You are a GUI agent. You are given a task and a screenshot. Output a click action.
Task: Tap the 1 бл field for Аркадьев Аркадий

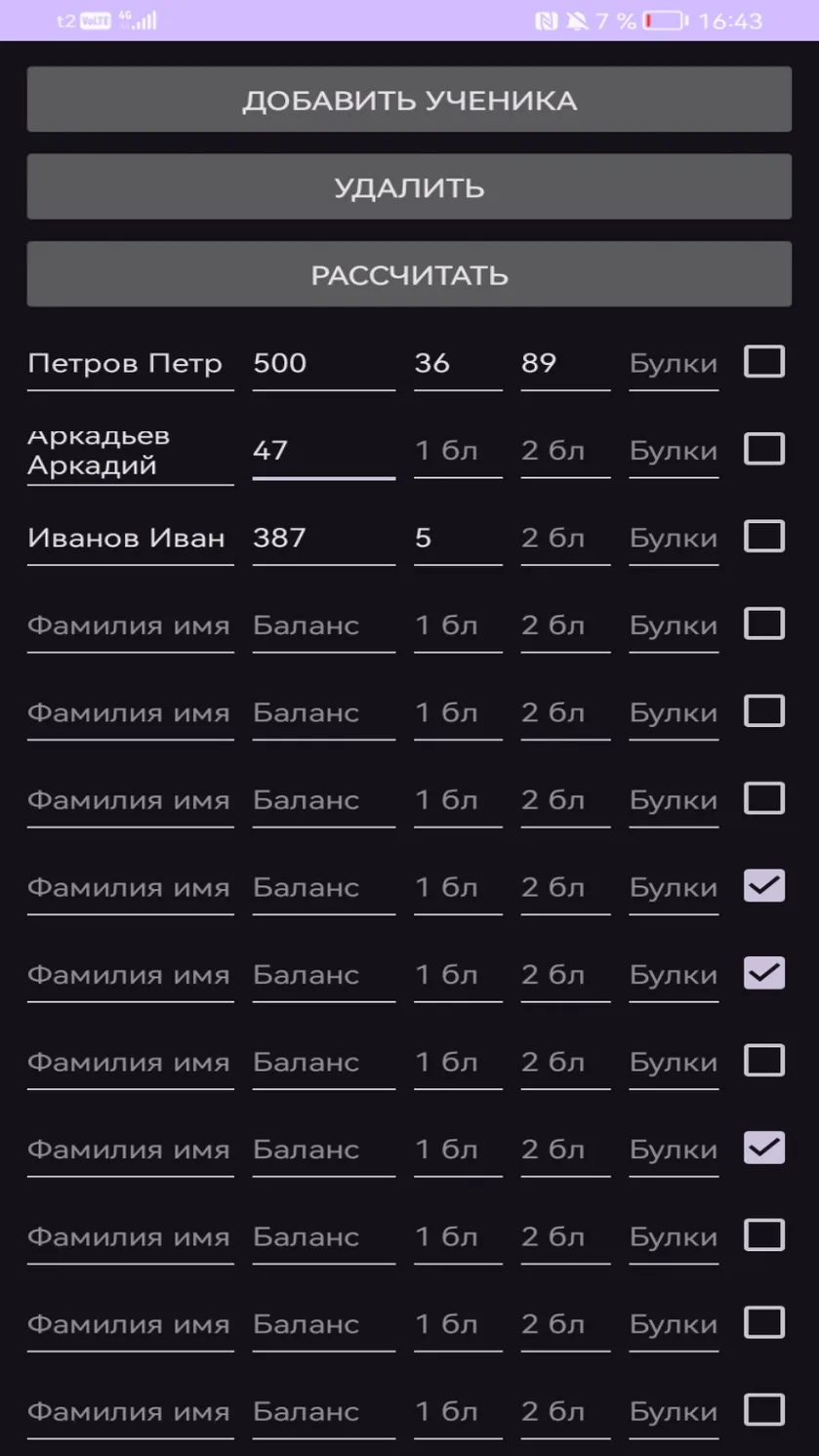pos(458,452)
